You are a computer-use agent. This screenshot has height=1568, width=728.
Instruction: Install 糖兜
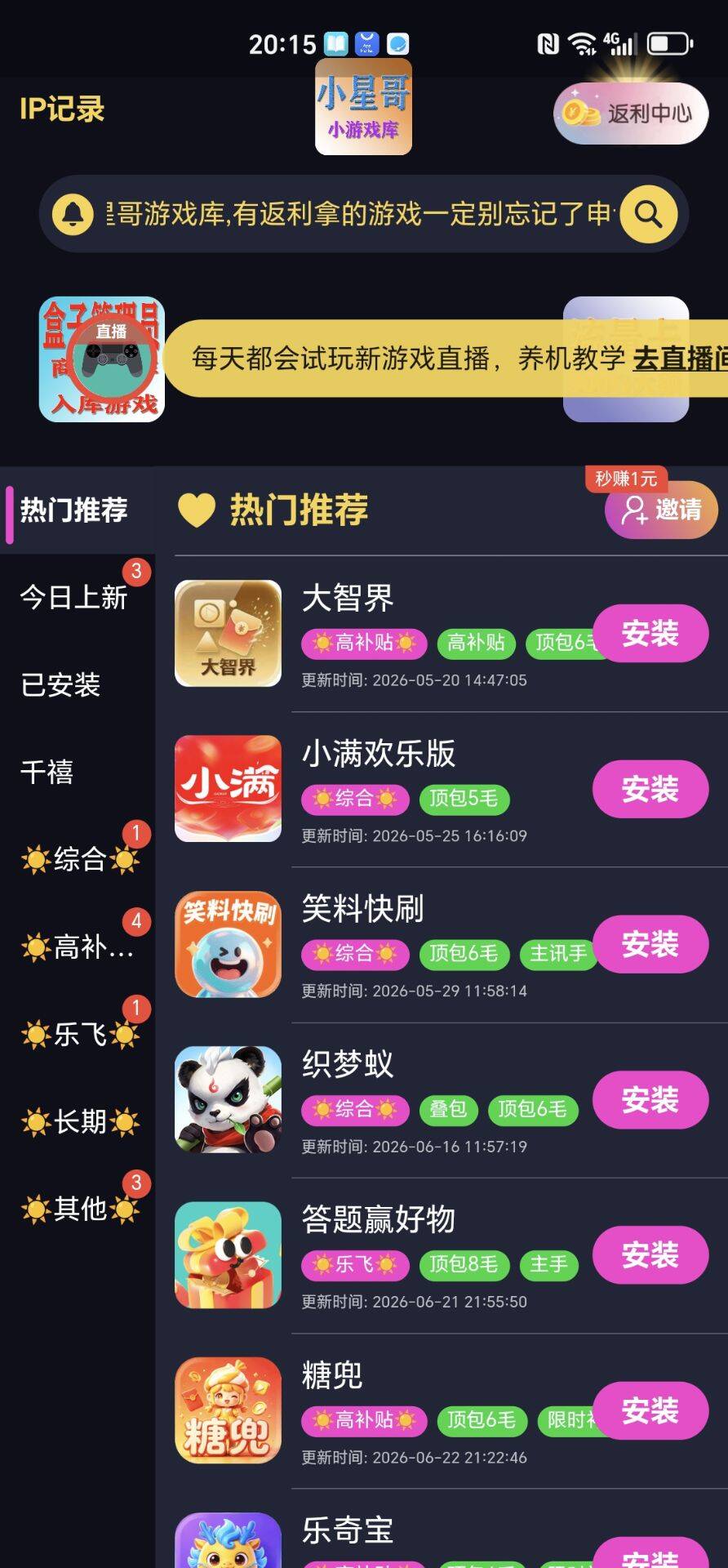tap(650, 1410)
